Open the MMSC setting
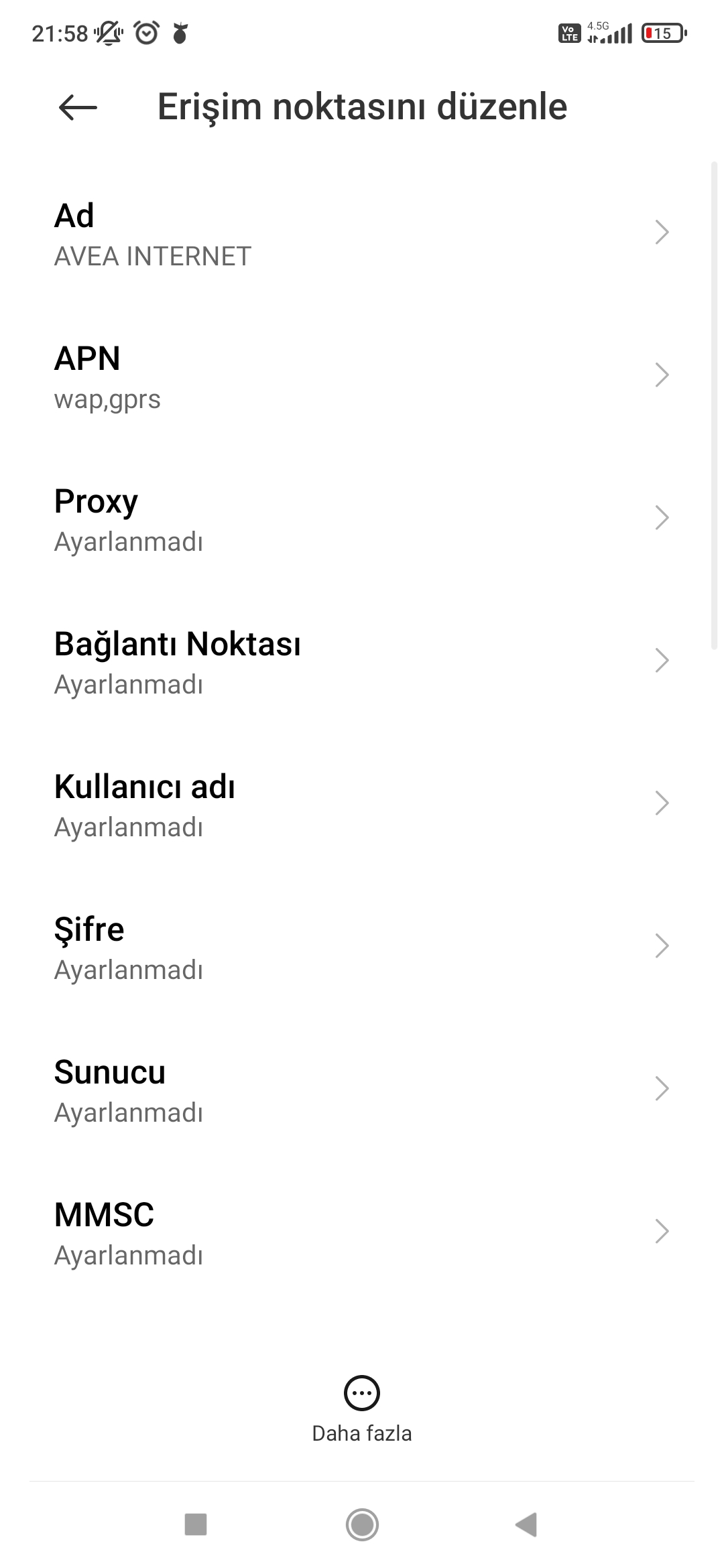Screen dimensions: 724x1568 tap(362, 1232)
